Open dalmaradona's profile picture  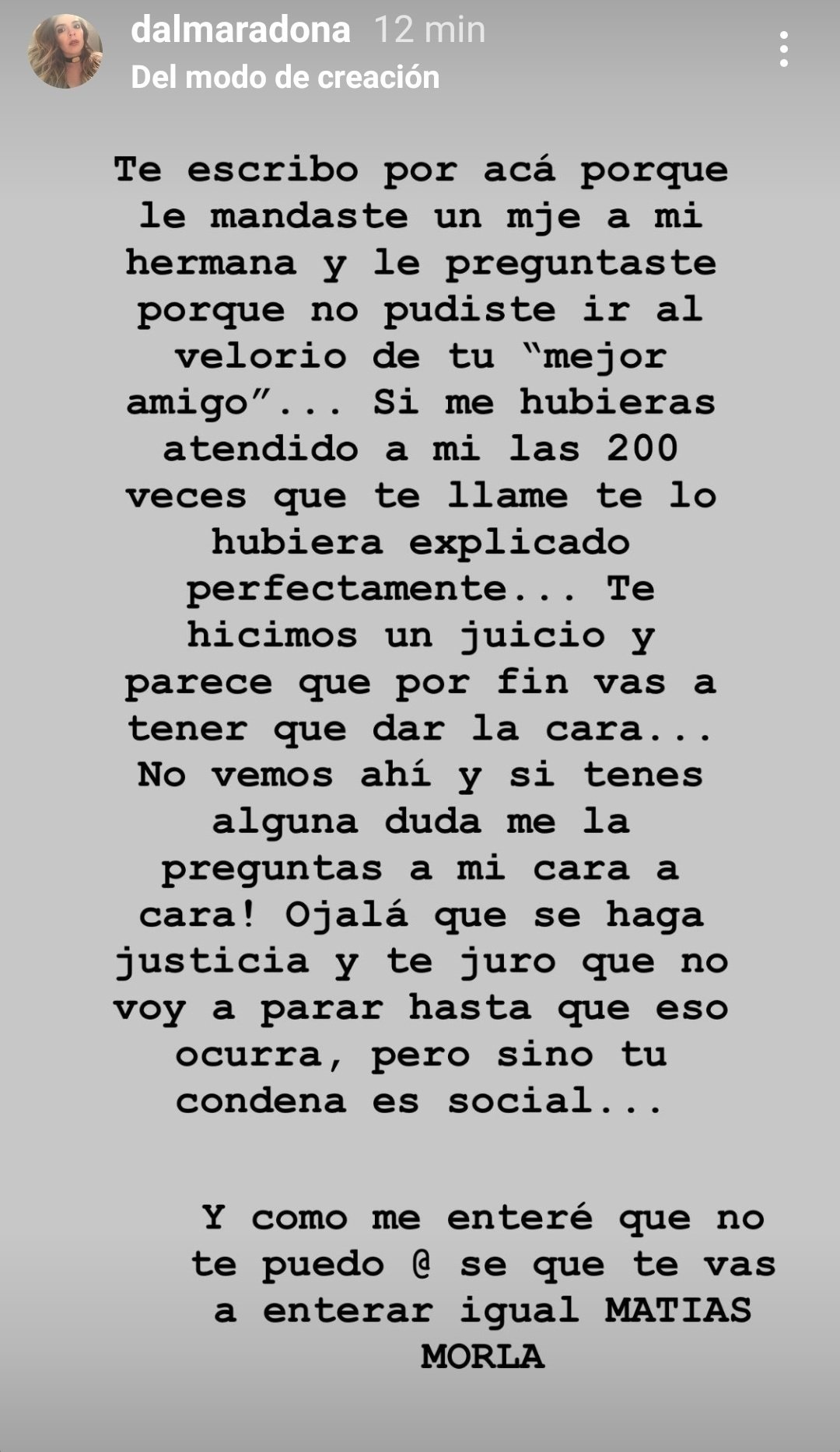[65, 51]
